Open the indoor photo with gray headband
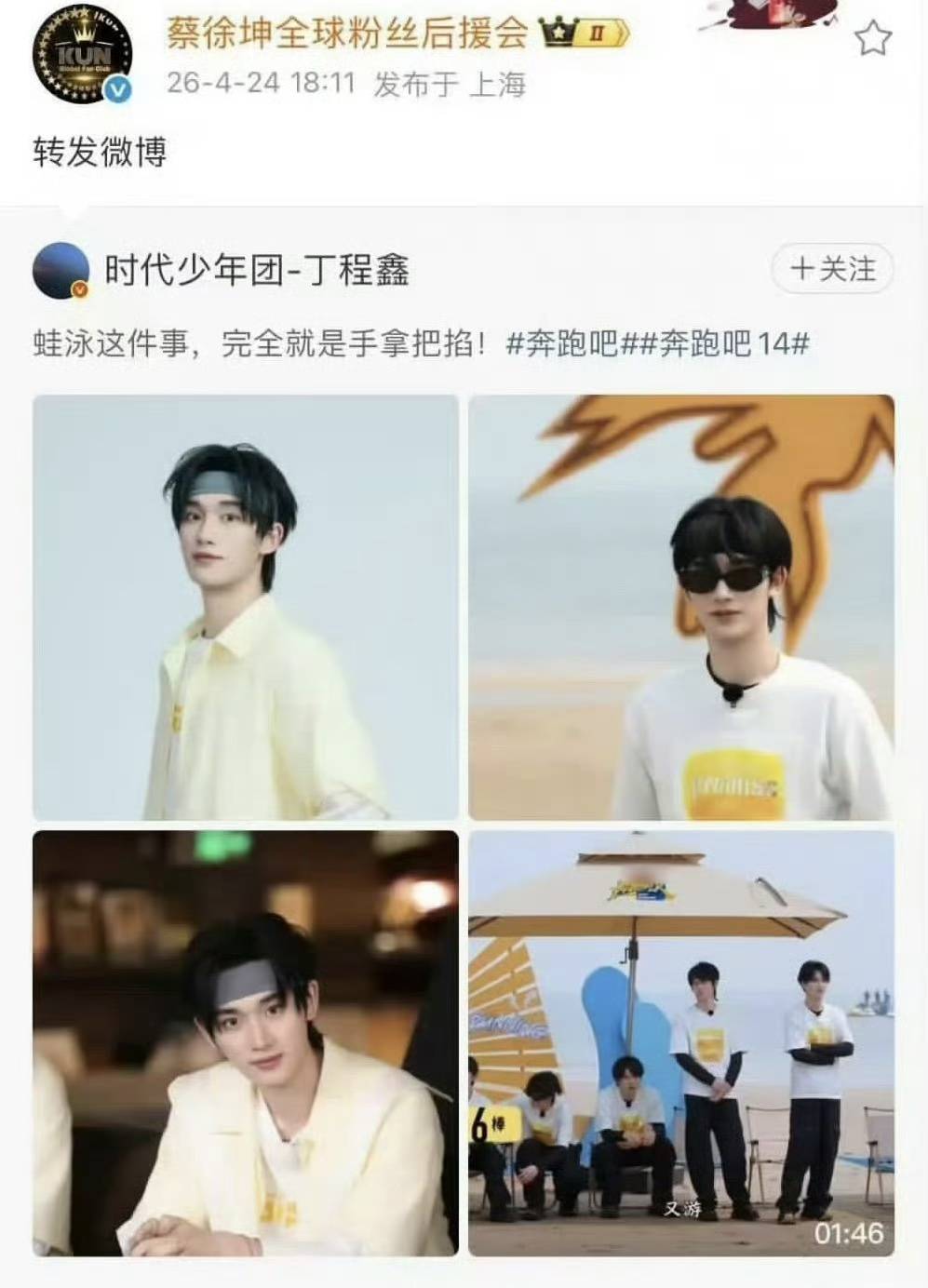928x1288 pixels. tap(246, 1042)
